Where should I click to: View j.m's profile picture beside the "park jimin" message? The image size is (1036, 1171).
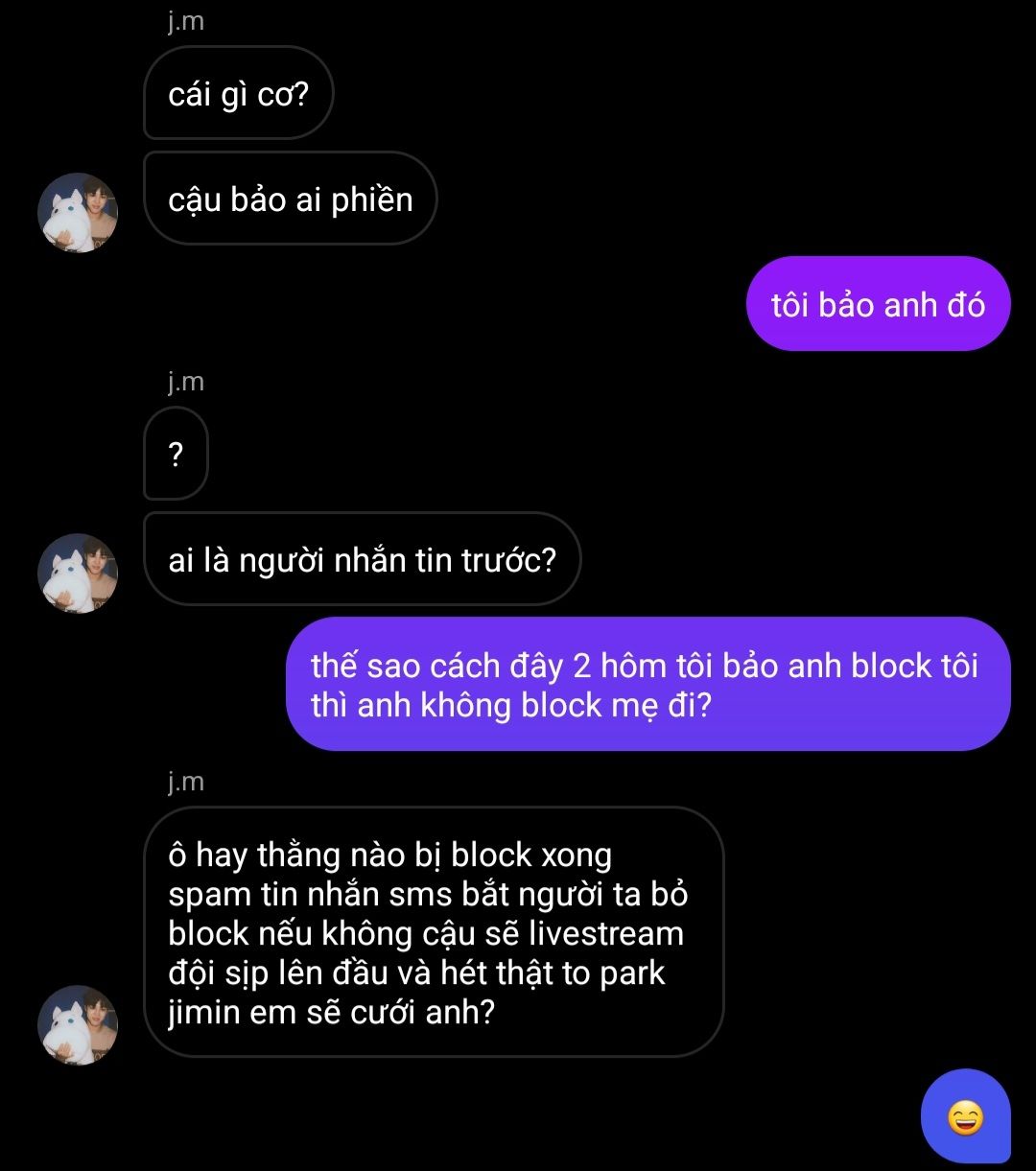pyautogui.click(x=78, y=1025)
